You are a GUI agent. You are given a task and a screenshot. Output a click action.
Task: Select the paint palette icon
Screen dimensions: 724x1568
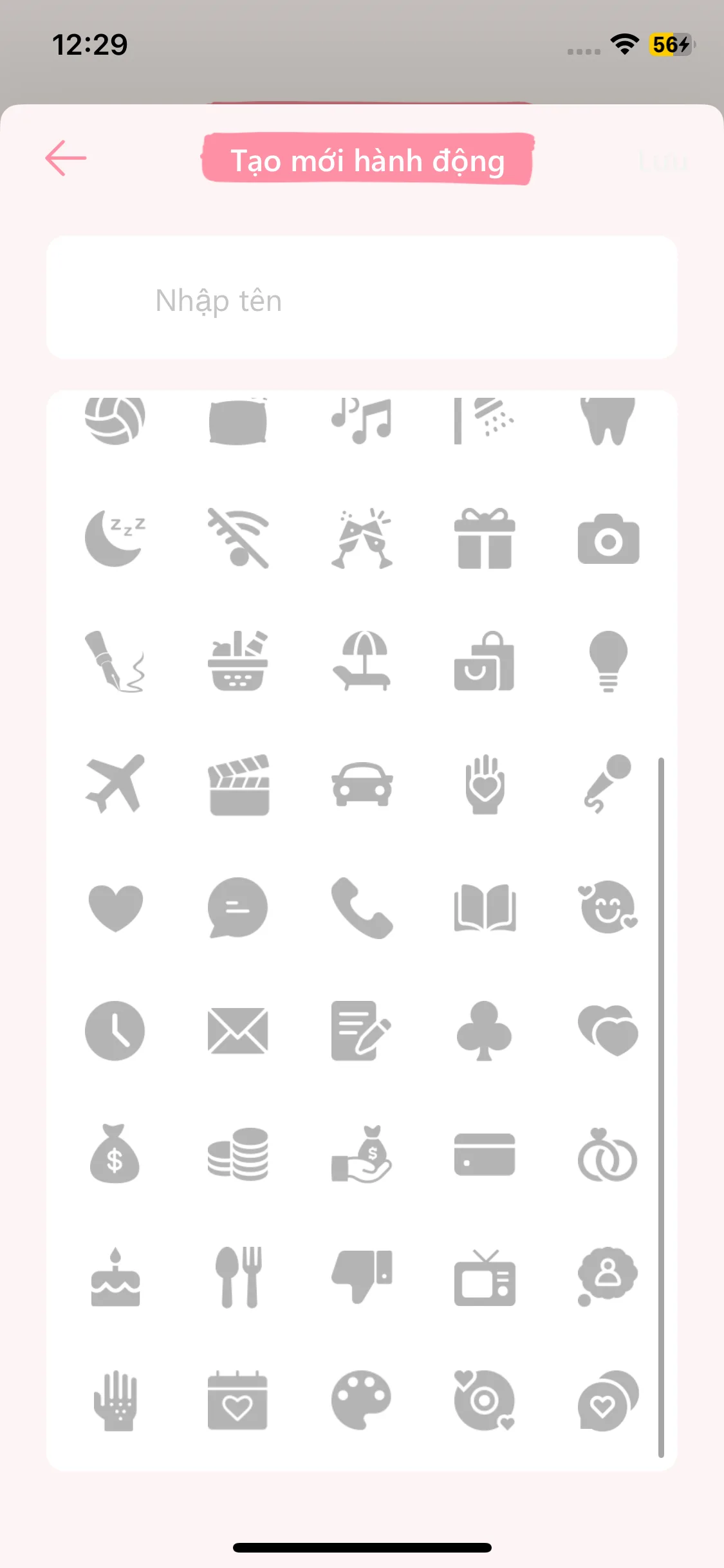362,1400
